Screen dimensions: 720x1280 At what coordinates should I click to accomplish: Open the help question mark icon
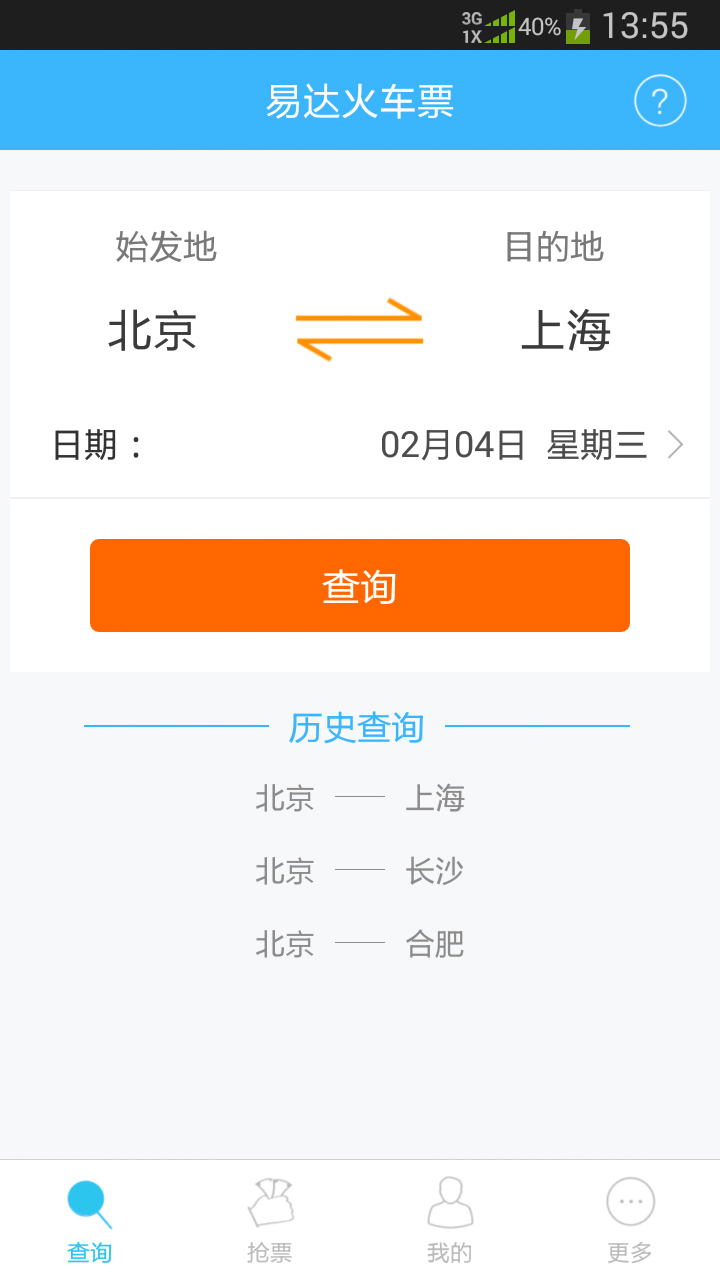pyautogui.click(x=660, y=101)
